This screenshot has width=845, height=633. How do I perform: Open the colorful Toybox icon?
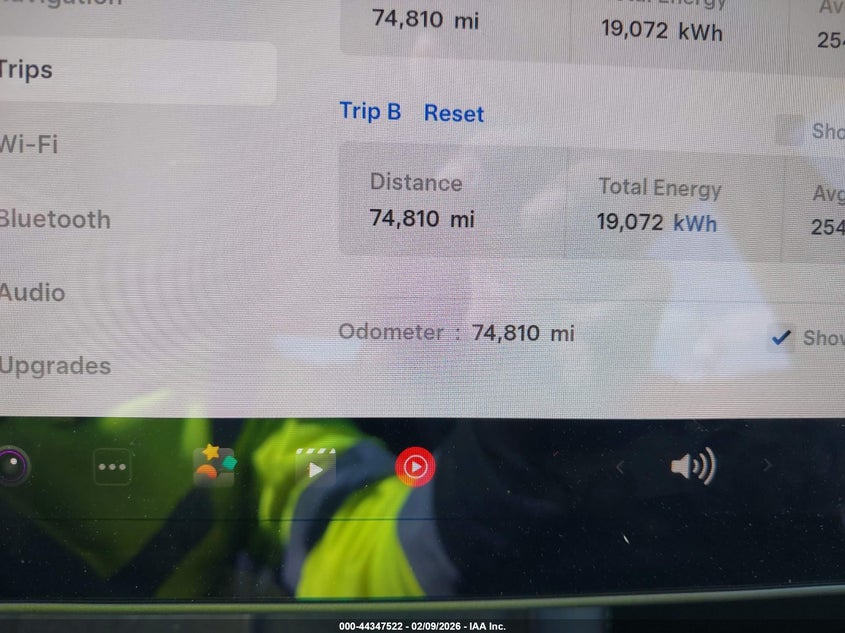[214, 466]
